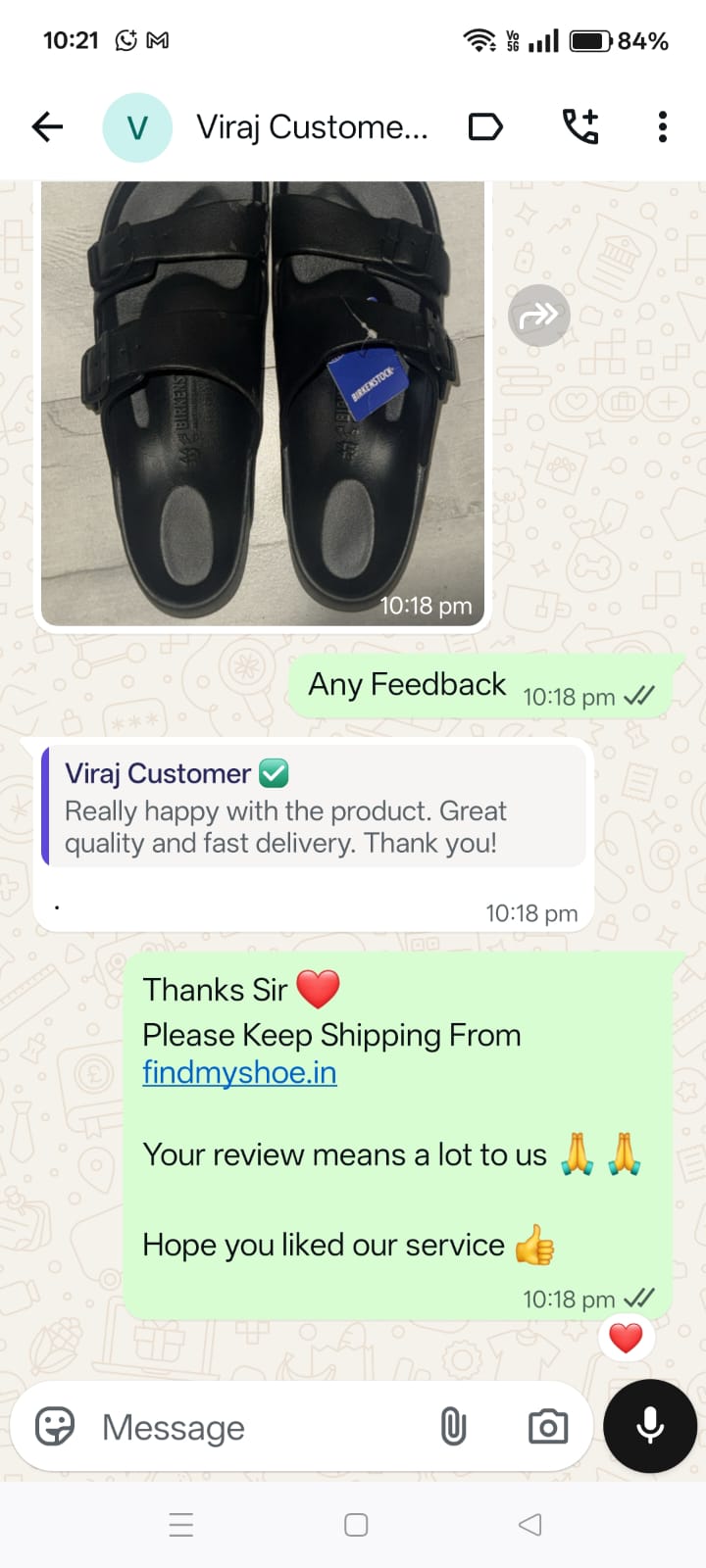This screenshot has width=706, height=1568.
Task: Go back to the chat list
Action: click(x=47, y=126)
